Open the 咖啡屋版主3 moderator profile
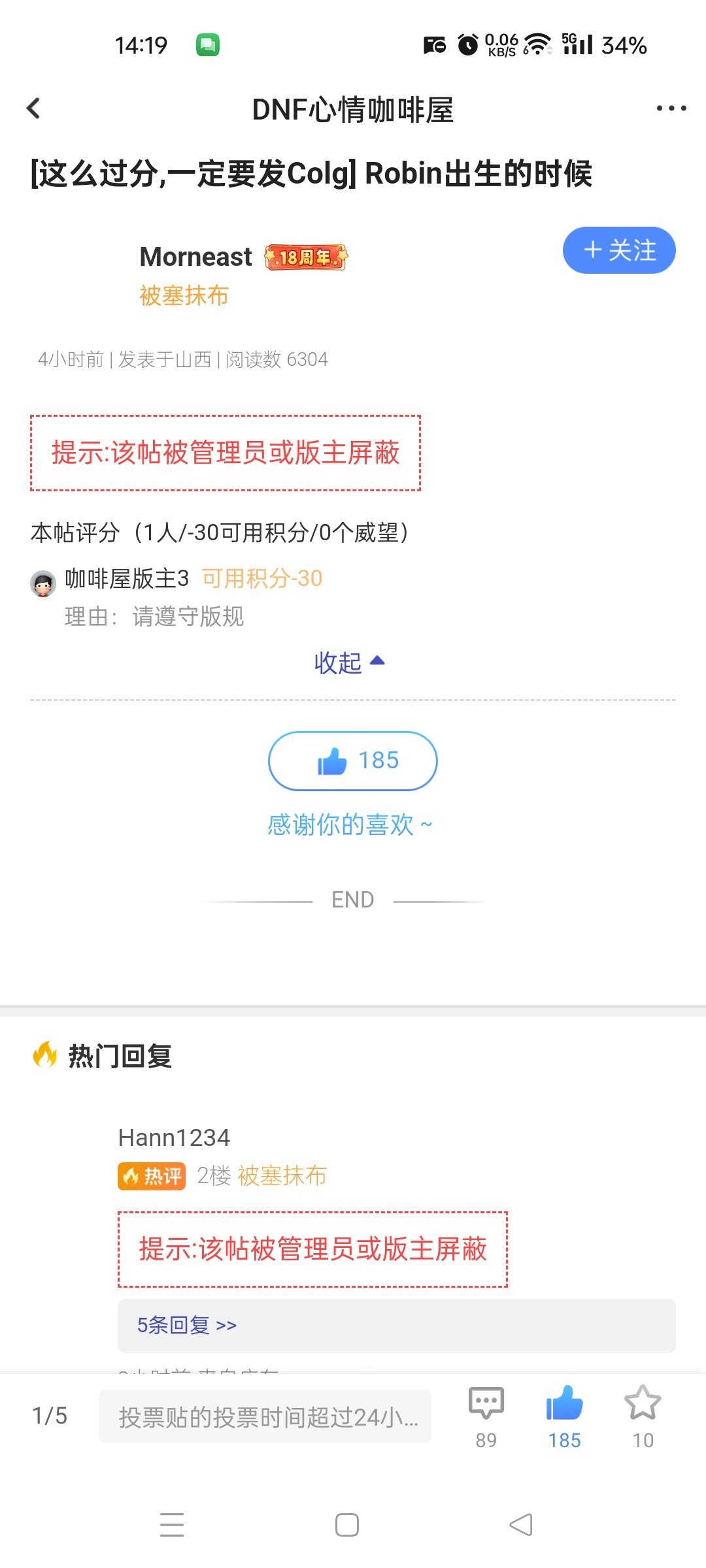Screen dimensions: 706x1568 tap(127, 578)
